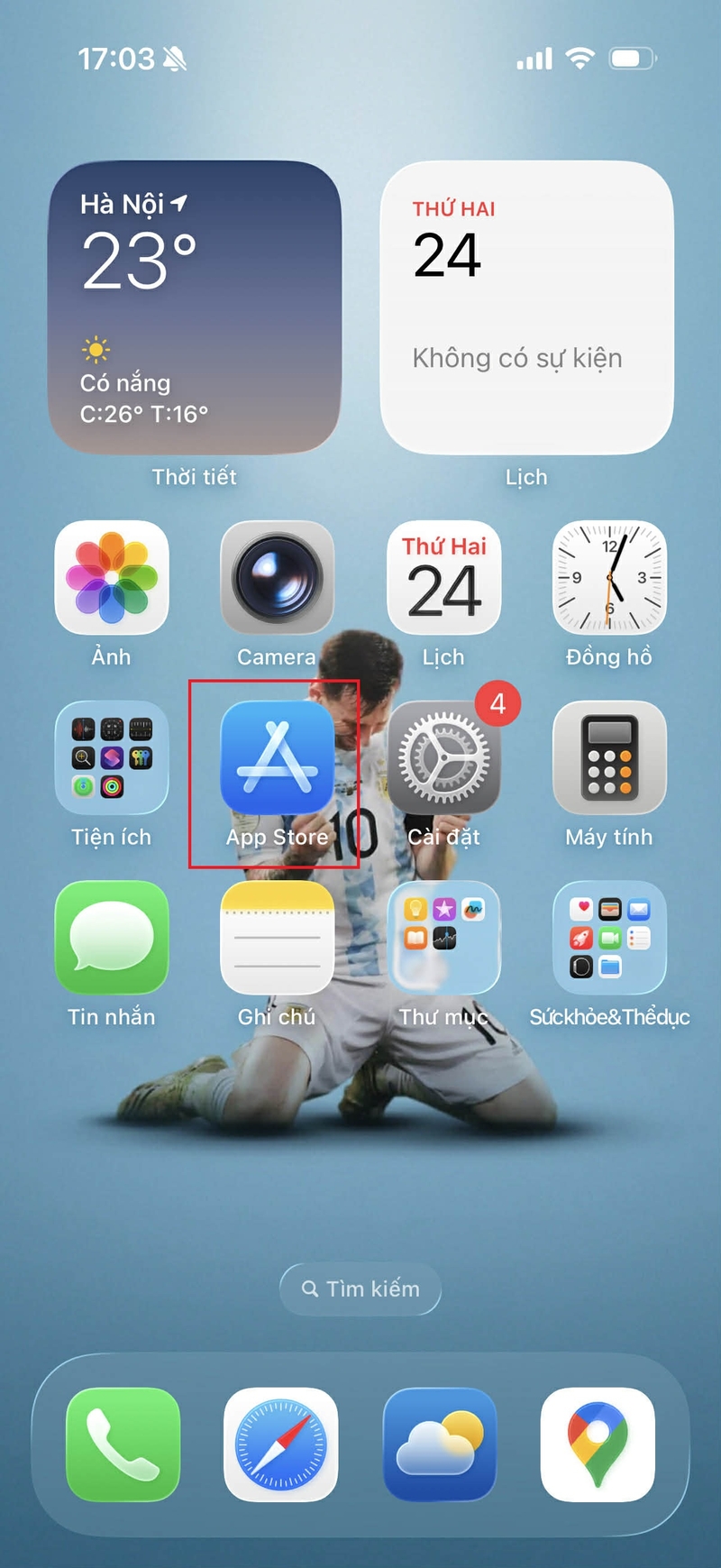The image size is (721, 1568).
Task: Launch the App Store
Action: click(x=277, y=757)
